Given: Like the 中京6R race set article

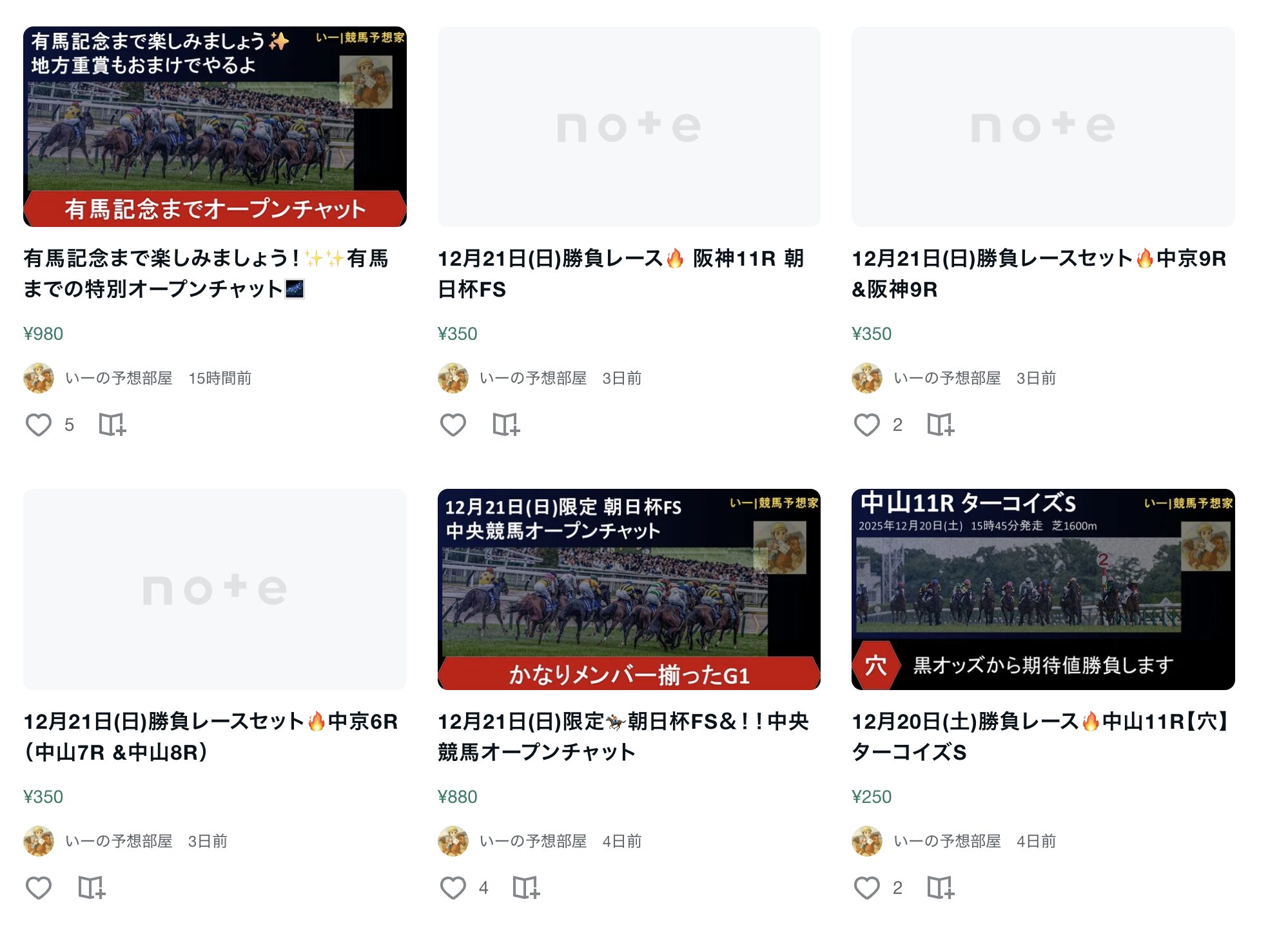Looking at the screenshot, I should tap(39, 888).
